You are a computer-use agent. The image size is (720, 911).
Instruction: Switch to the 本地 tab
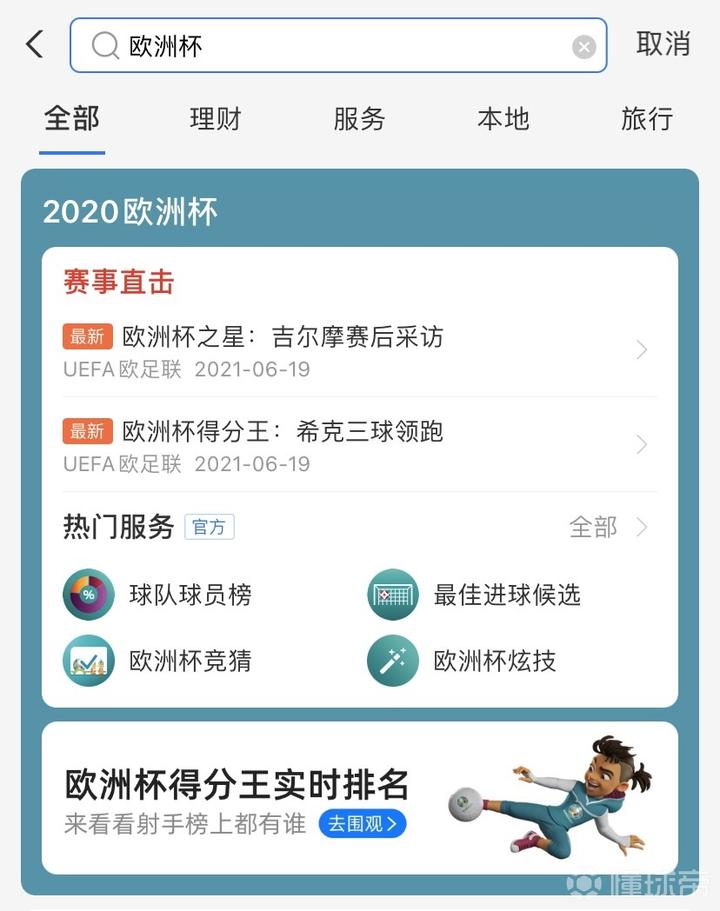pyautogui.click(x=503, y=119)
